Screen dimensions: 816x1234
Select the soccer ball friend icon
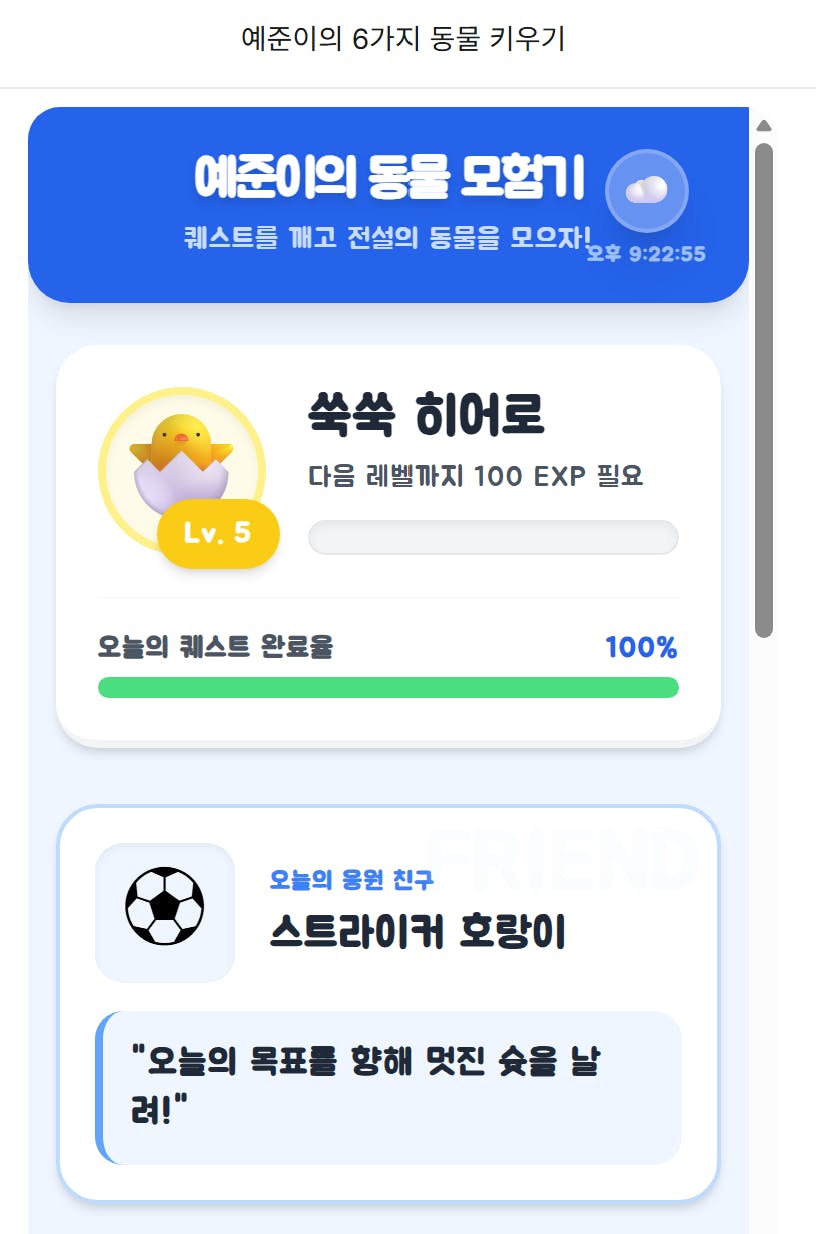[164, 911]
